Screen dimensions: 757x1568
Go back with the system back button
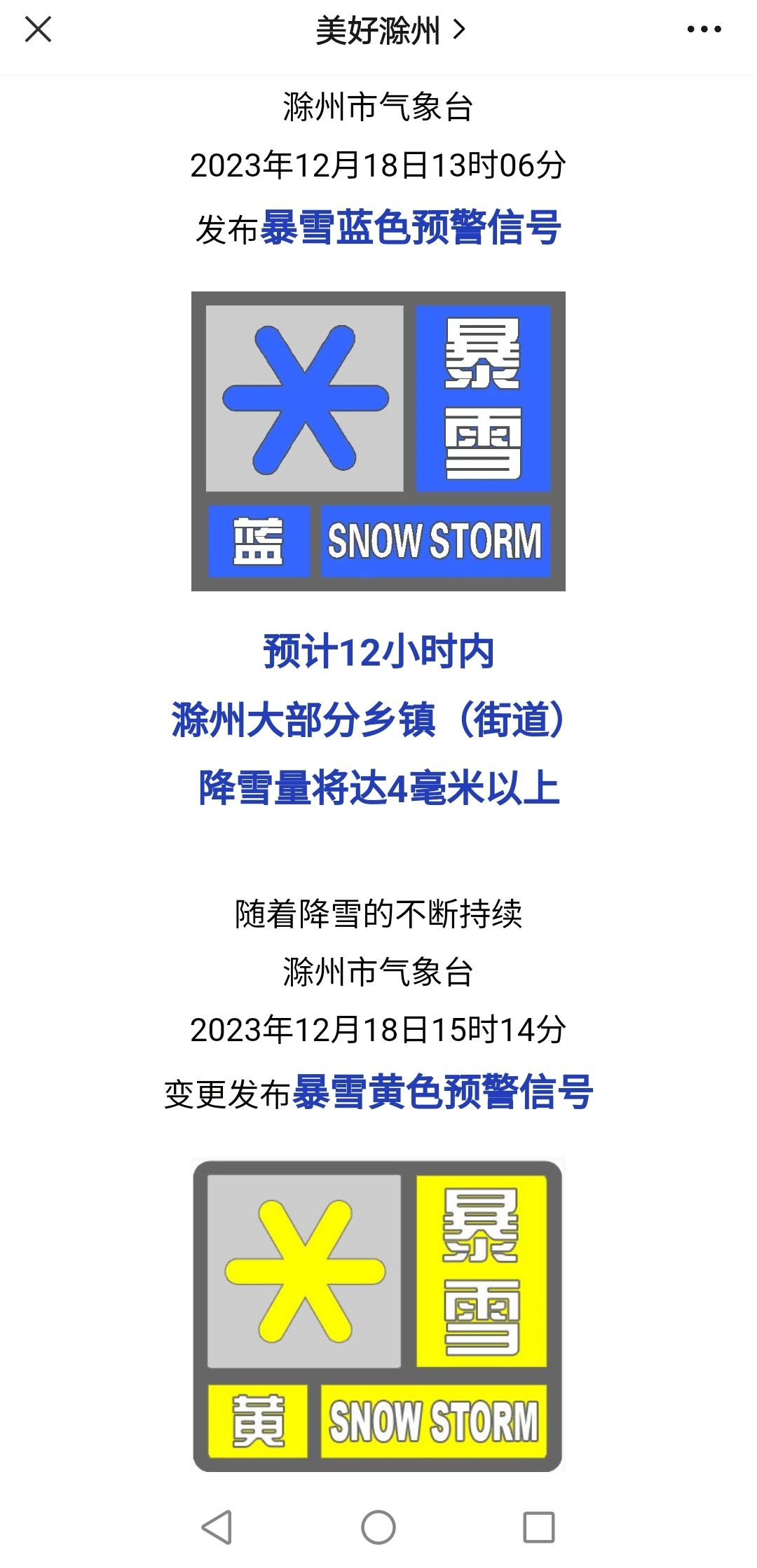(217, 1527)
